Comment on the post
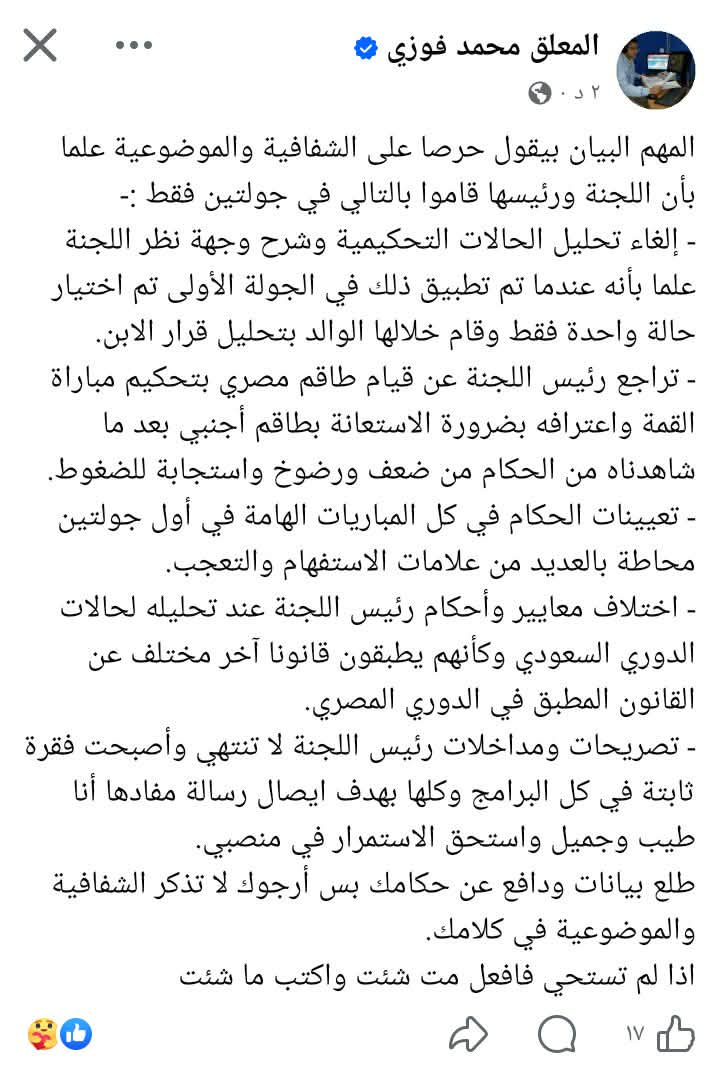The width and height of the screenshot is (720, 1090). [557, 1034]
